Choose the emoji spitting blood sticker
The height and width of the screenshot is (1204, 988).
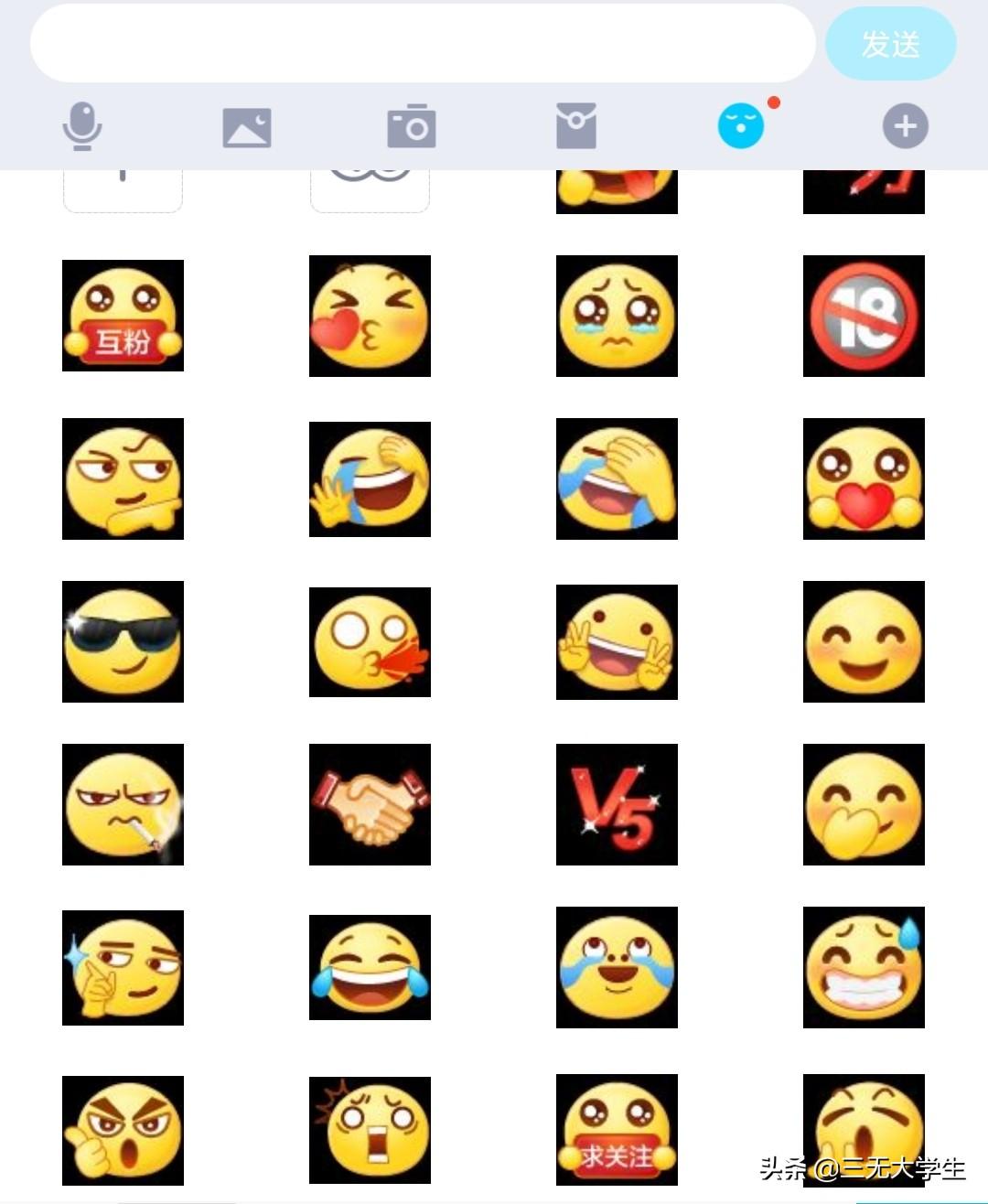pos(370,641)
